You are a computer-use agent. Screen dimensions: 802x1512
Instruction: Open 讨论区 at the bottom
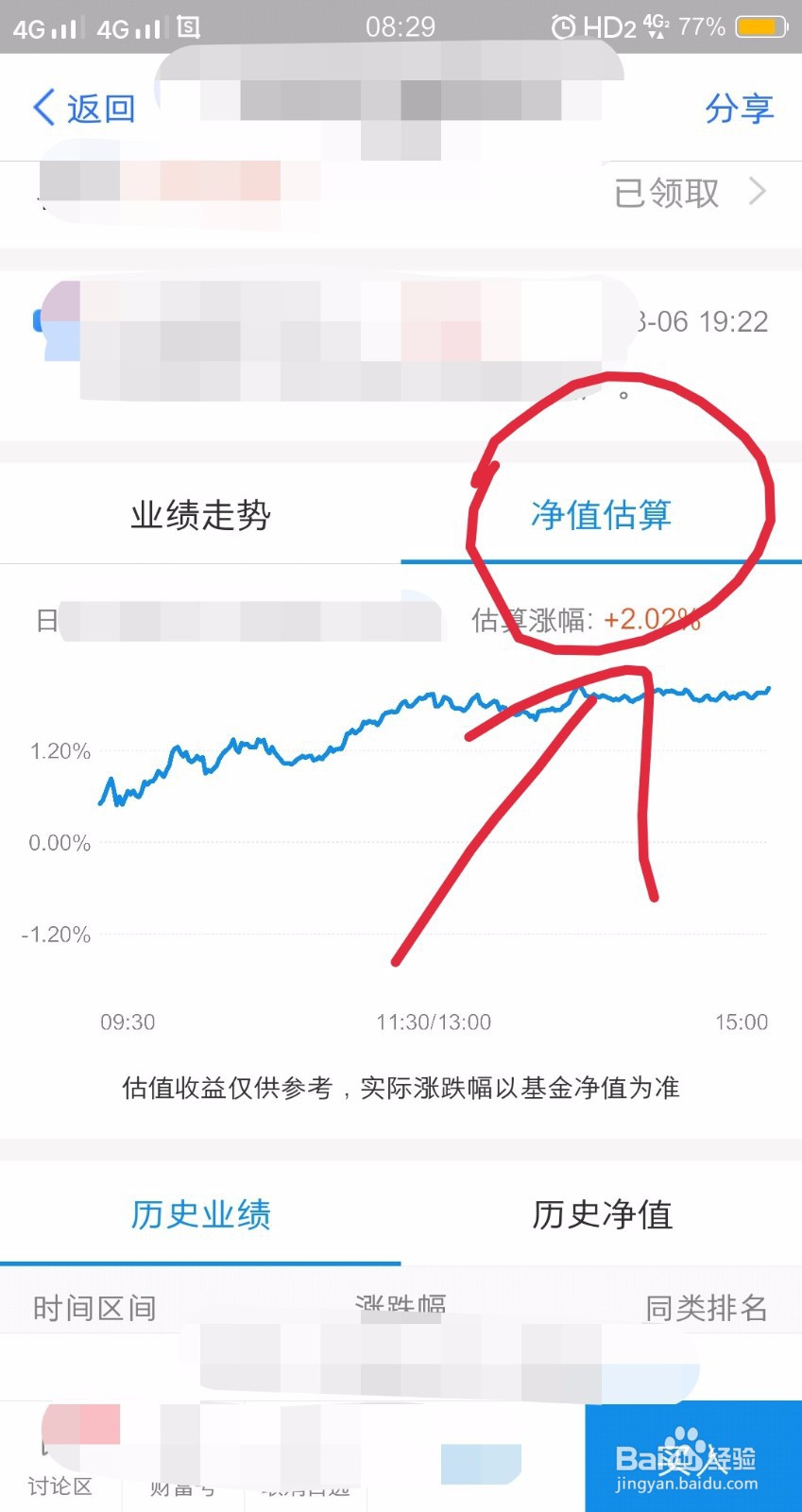[x=59, y=1486]
